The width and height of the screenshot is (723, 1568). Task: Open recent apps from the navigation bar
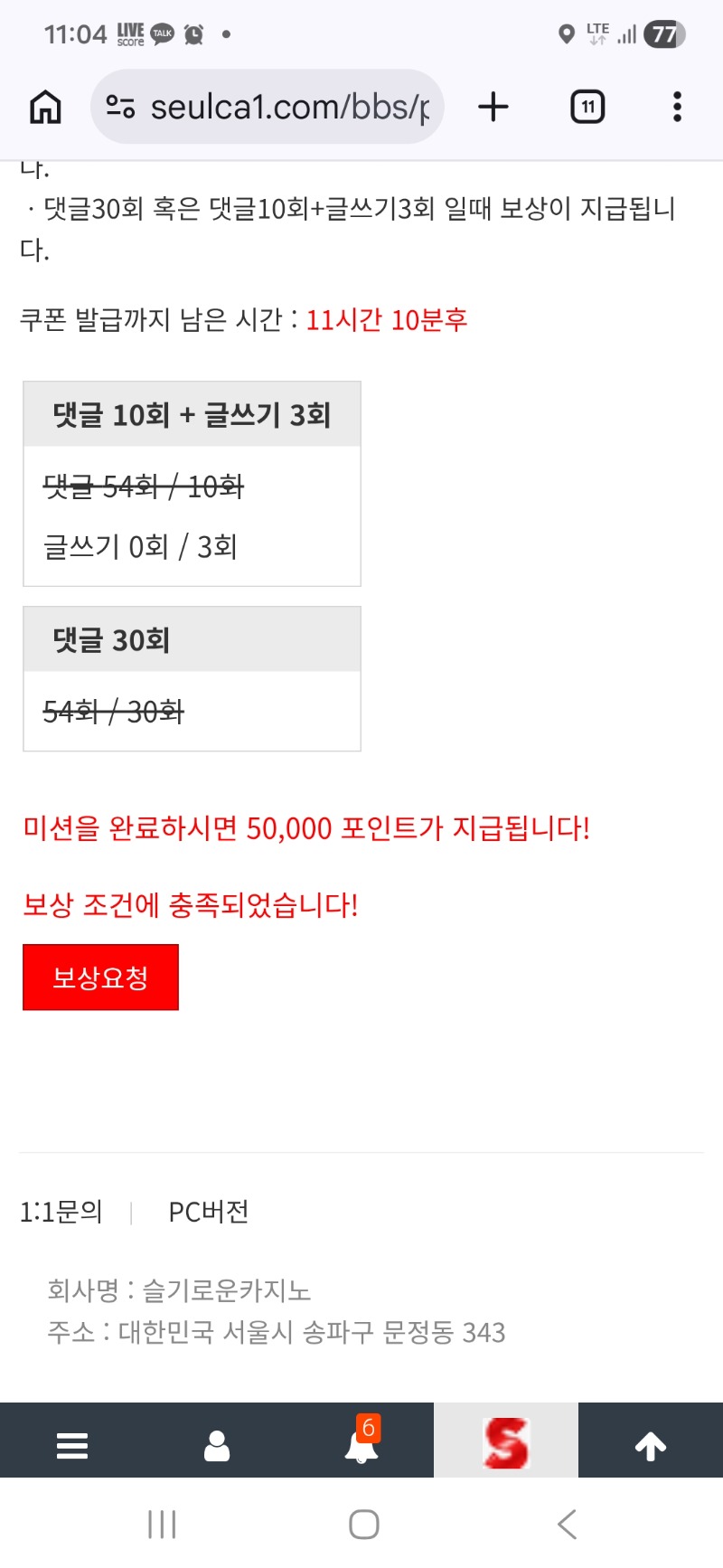pos(163,1525)
